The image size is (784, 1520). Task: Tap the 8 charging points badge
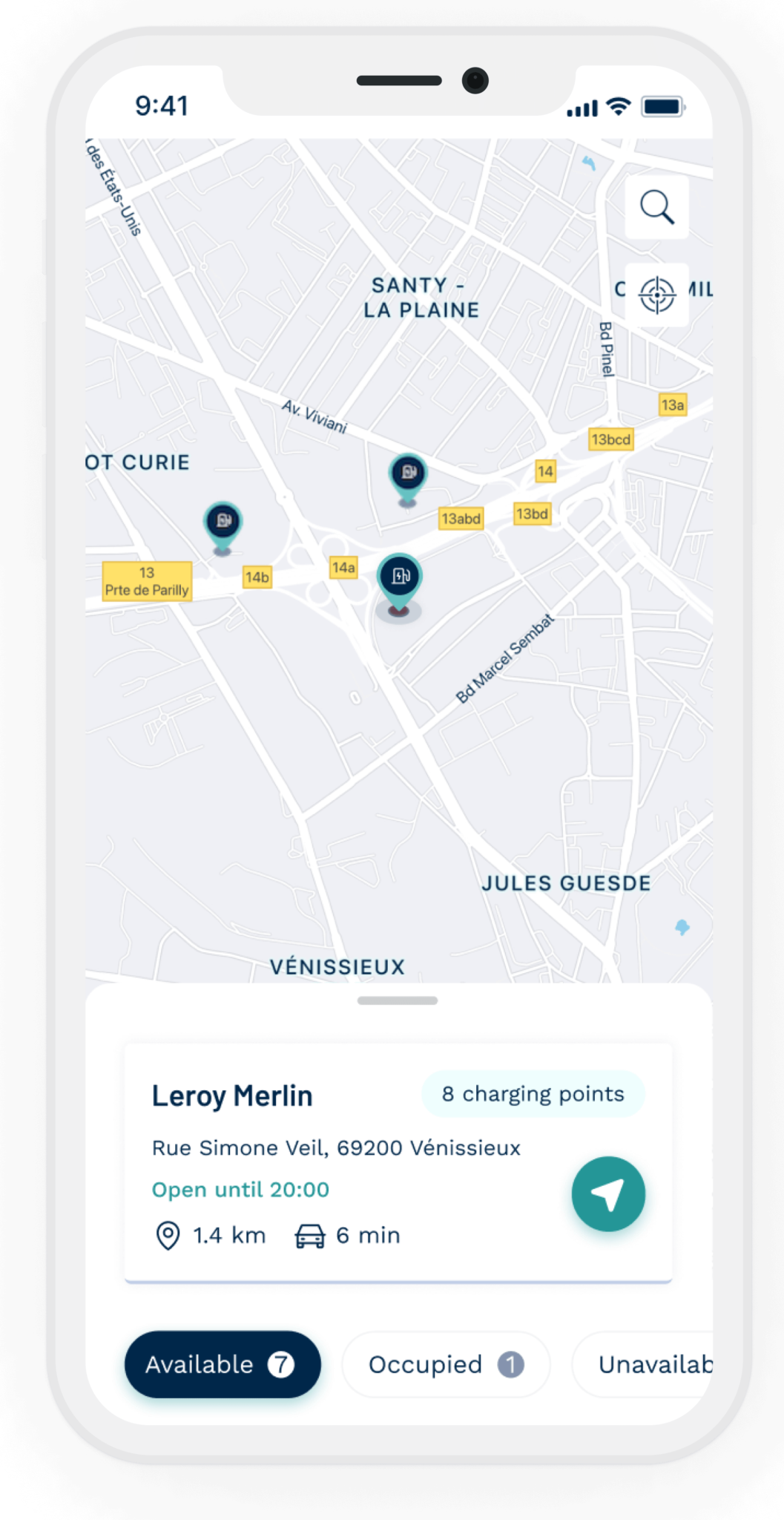pyautogui.click(x=532, y=1093)
